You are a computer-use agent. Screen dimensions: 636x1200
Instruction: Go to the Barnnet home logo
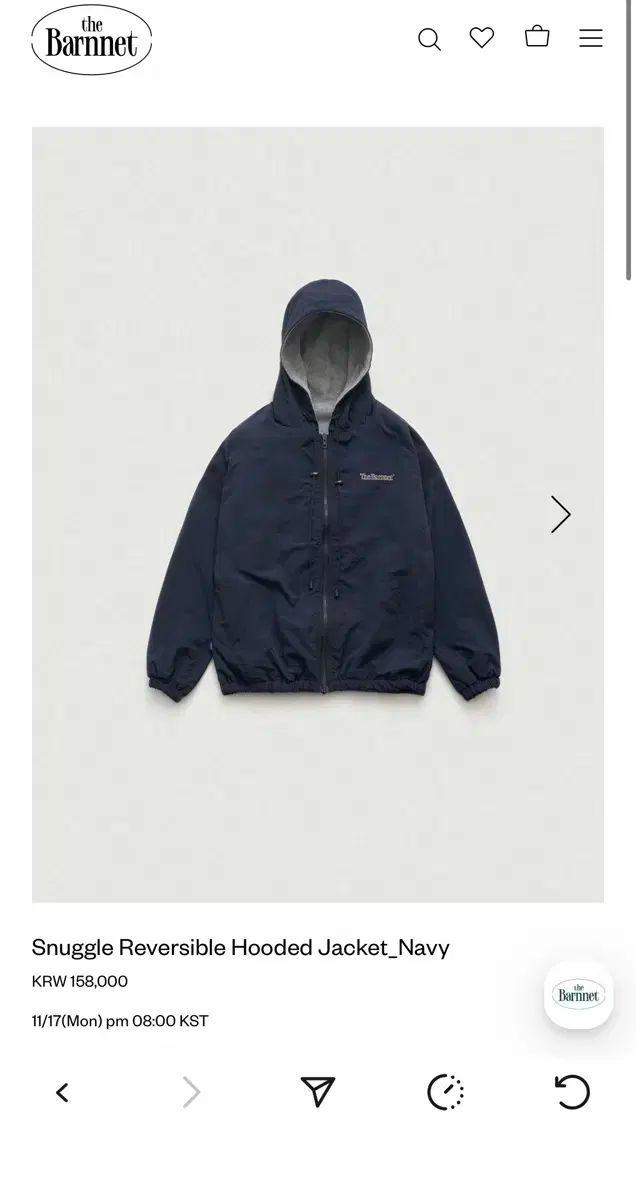92,40
